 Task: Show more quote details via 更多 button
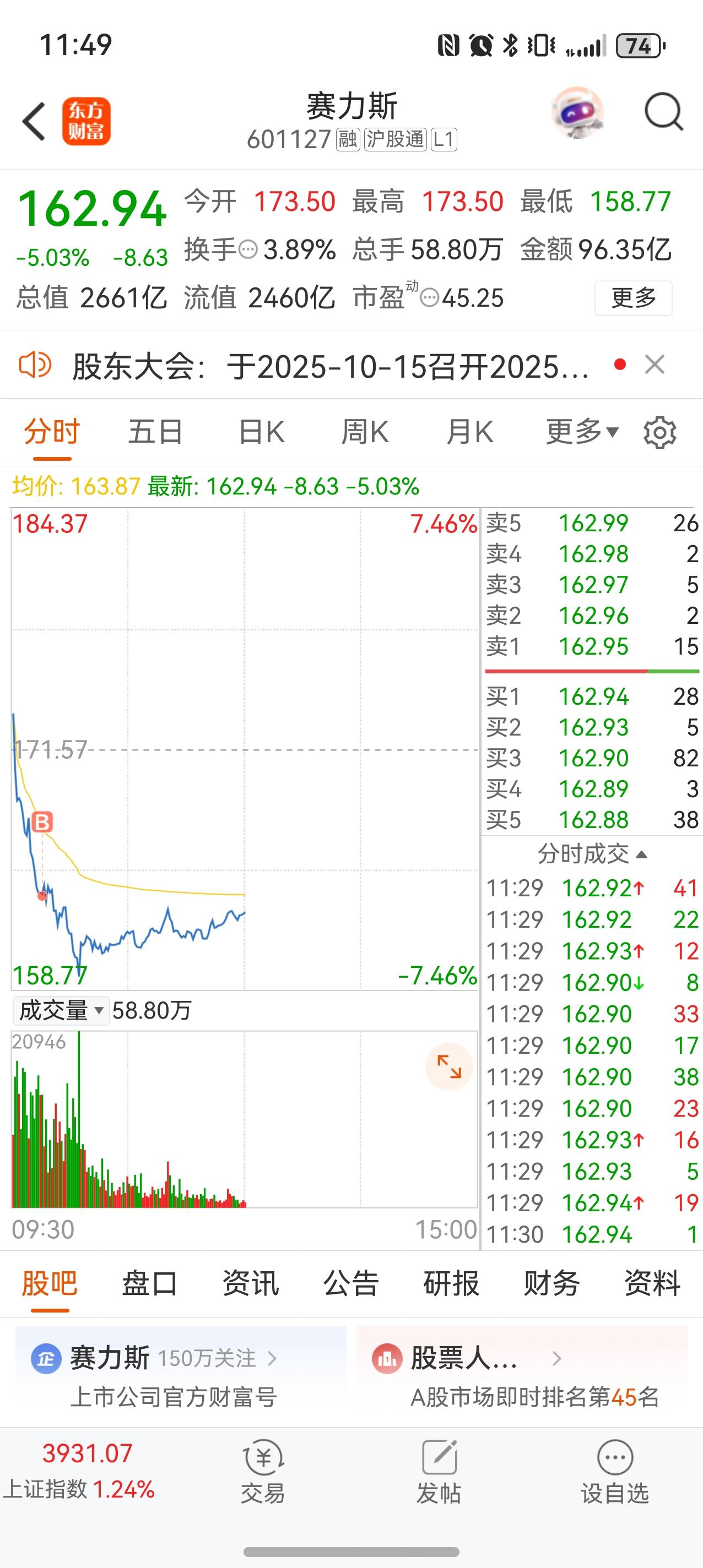[633, 298]
